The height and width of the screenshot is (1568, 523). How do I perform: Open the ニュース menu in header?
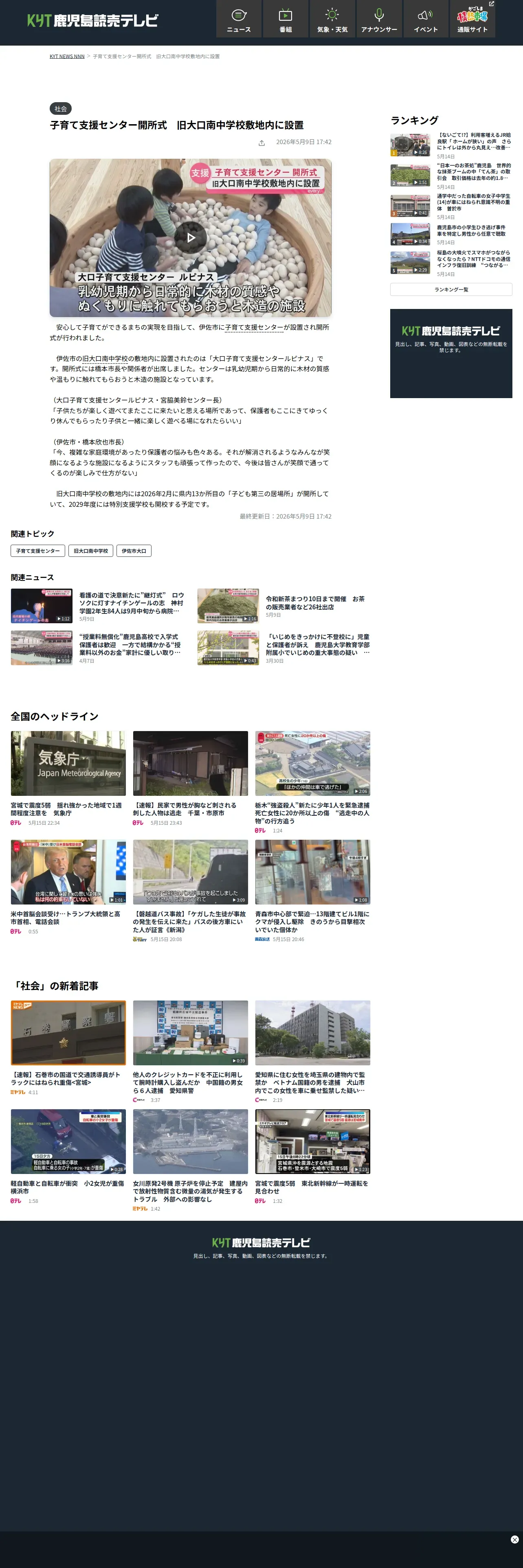(239, 19)
